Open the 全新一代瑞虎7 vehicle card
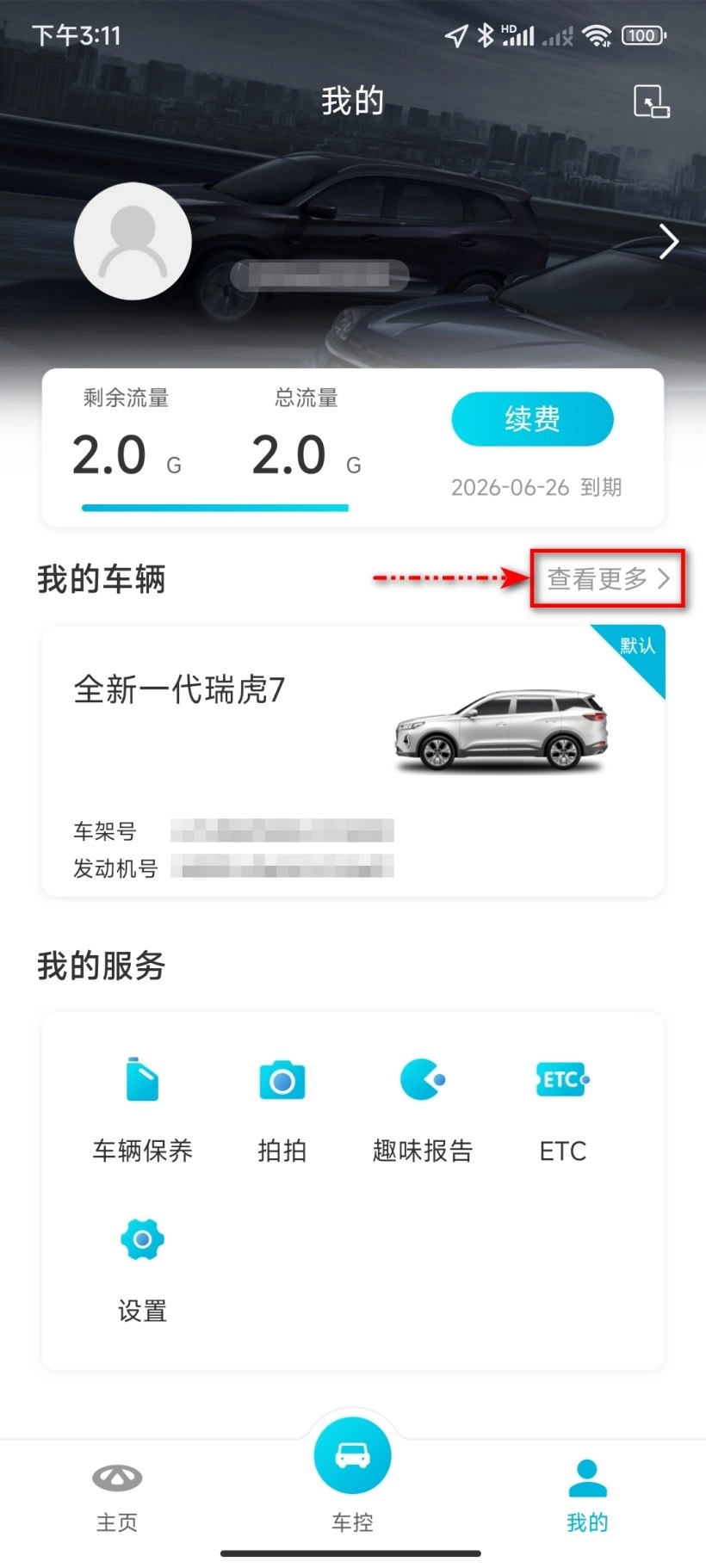Image resolution: width=706 pixels, height=1568 pixels. tap(353, 762)
